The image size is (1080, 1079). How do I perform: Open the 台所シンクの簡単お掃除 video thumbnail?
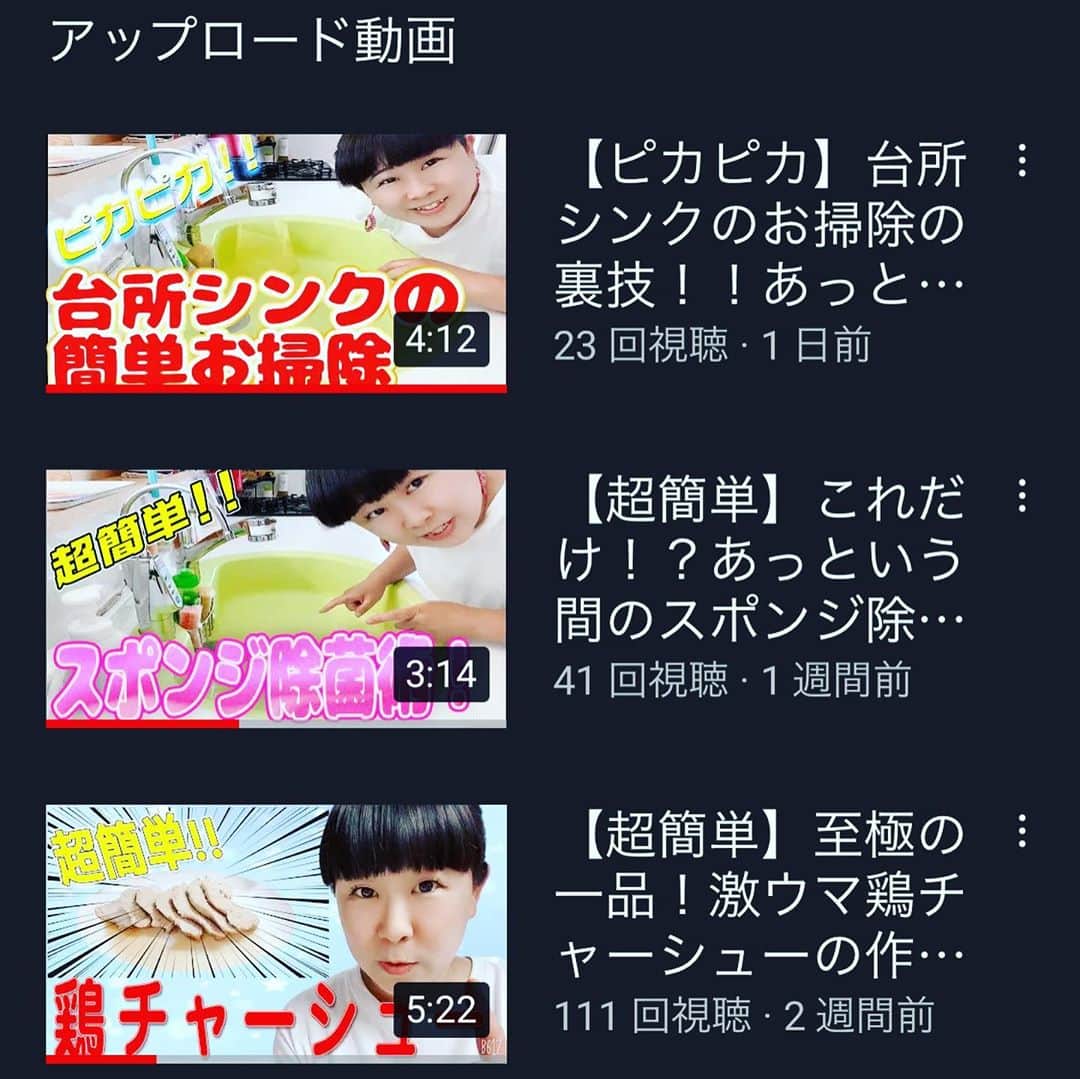(276, 263)
